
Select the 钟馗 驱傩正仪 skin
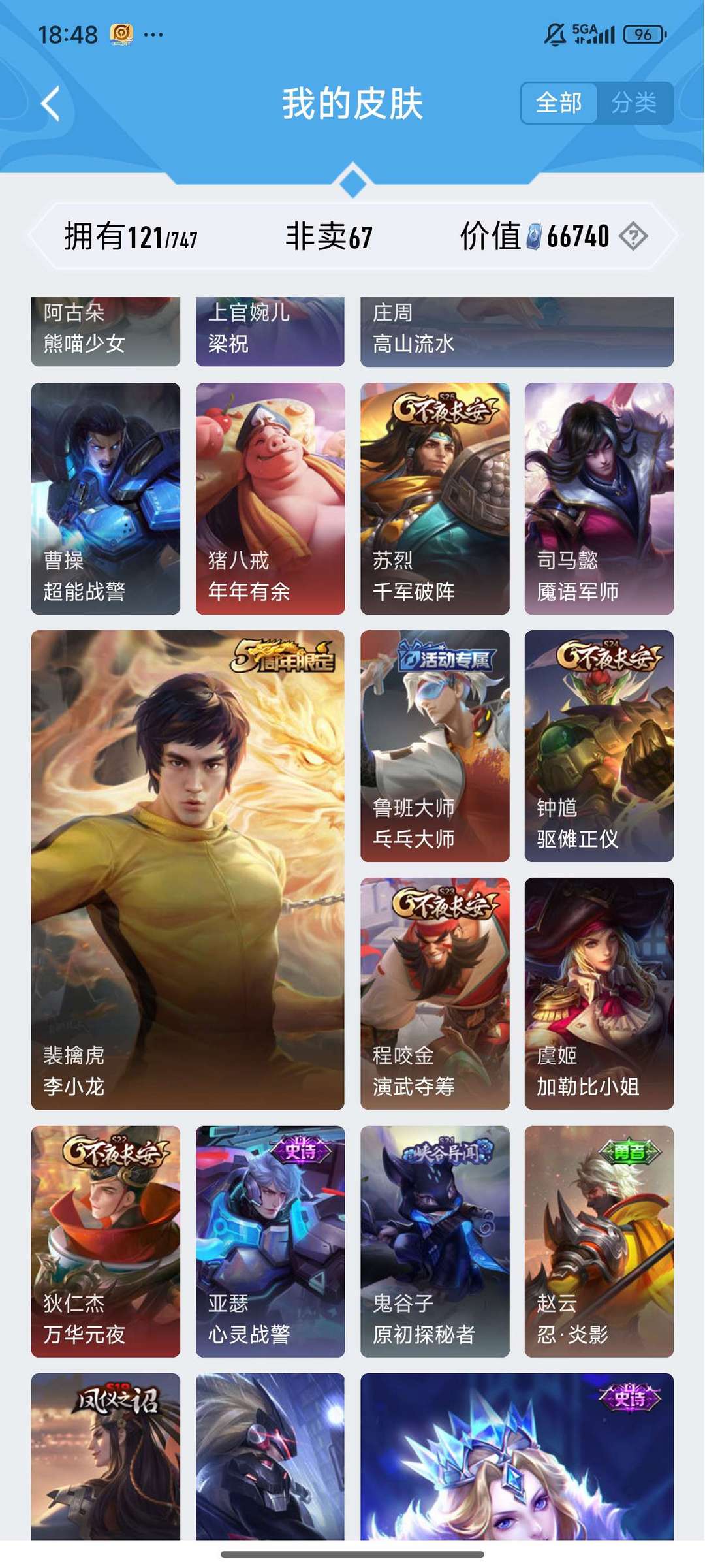(599, 746)
